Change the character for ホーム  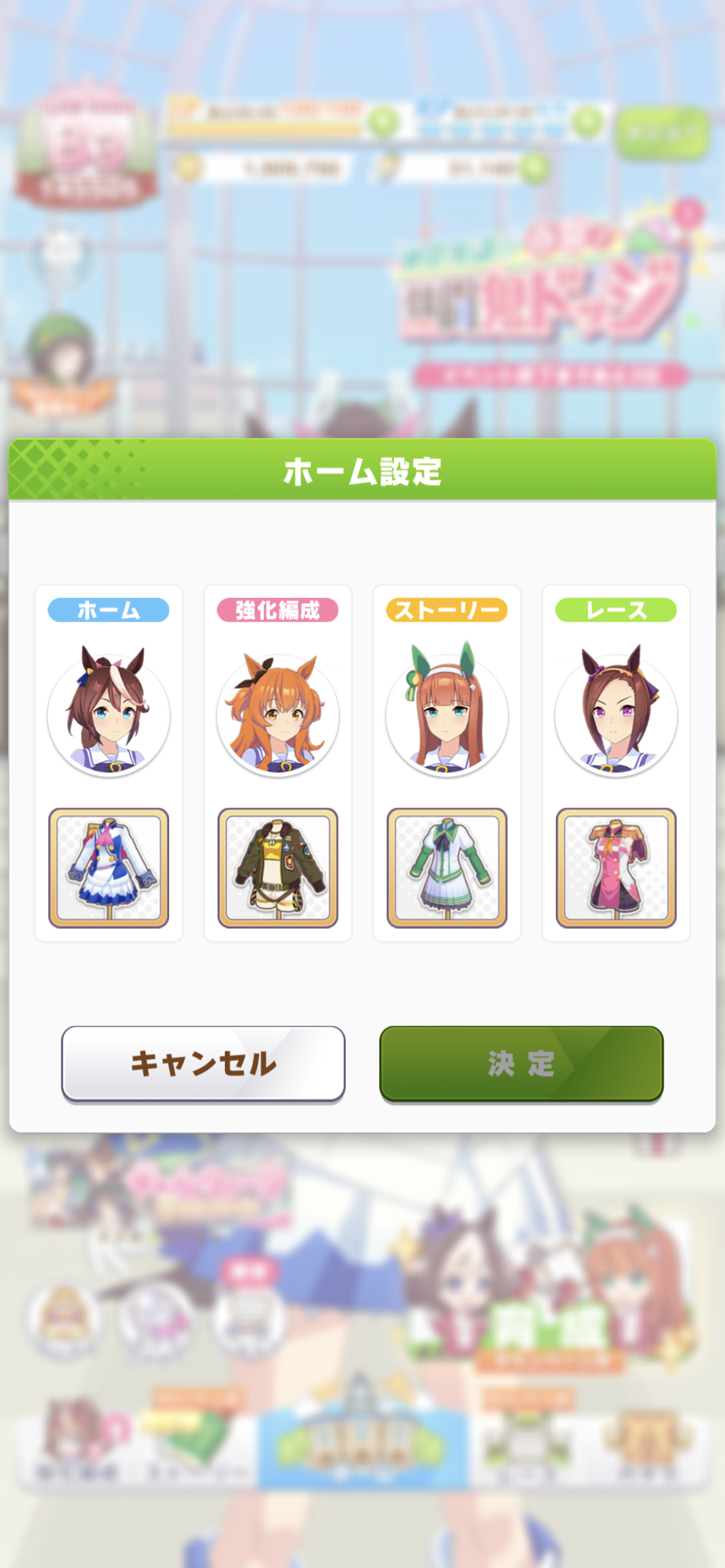point(108,713)
